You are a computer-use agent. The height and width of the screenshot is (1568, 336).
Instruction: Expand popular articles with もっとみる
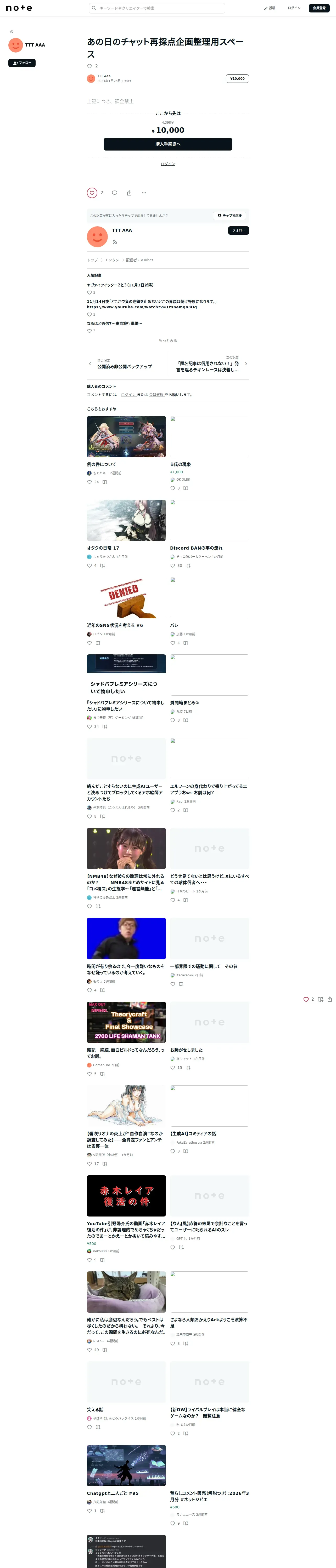[168, 341]
